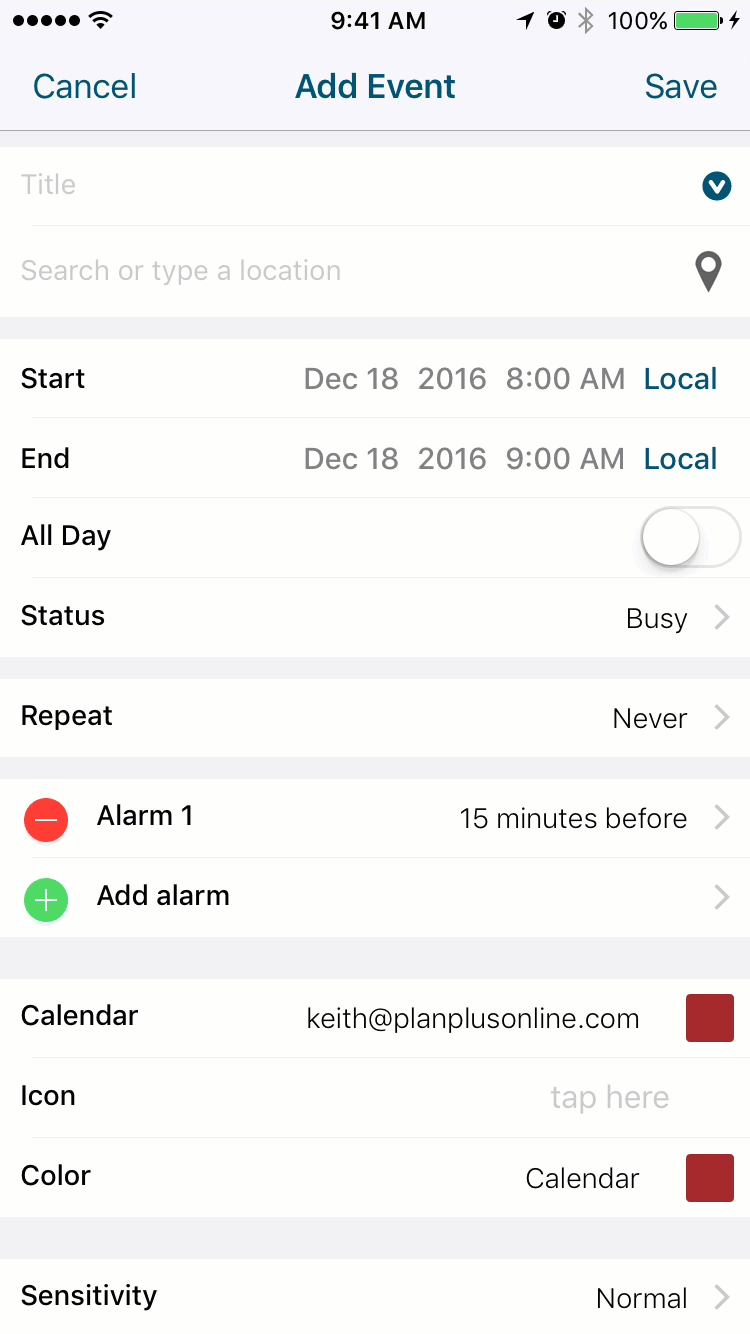Enable the All Day switch

pos(690,537)
